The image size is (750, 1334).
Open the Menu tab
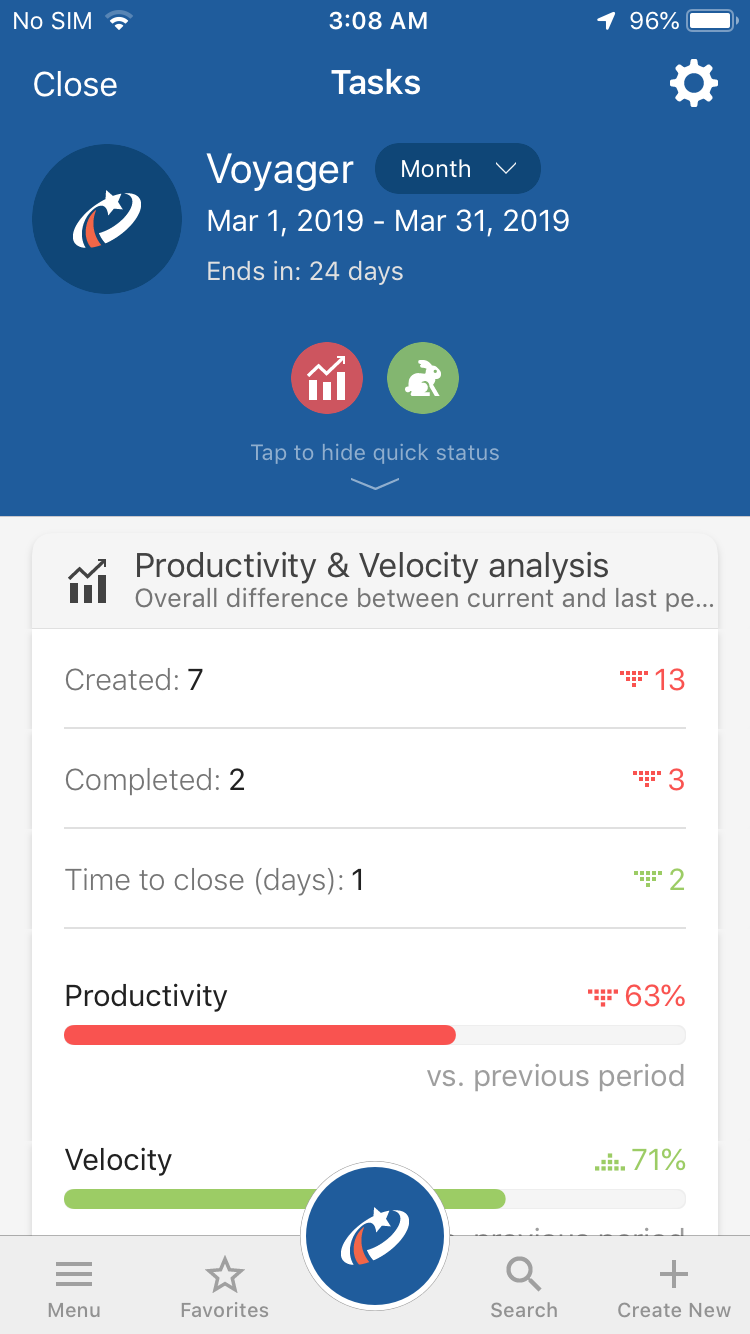point(74,1285)
